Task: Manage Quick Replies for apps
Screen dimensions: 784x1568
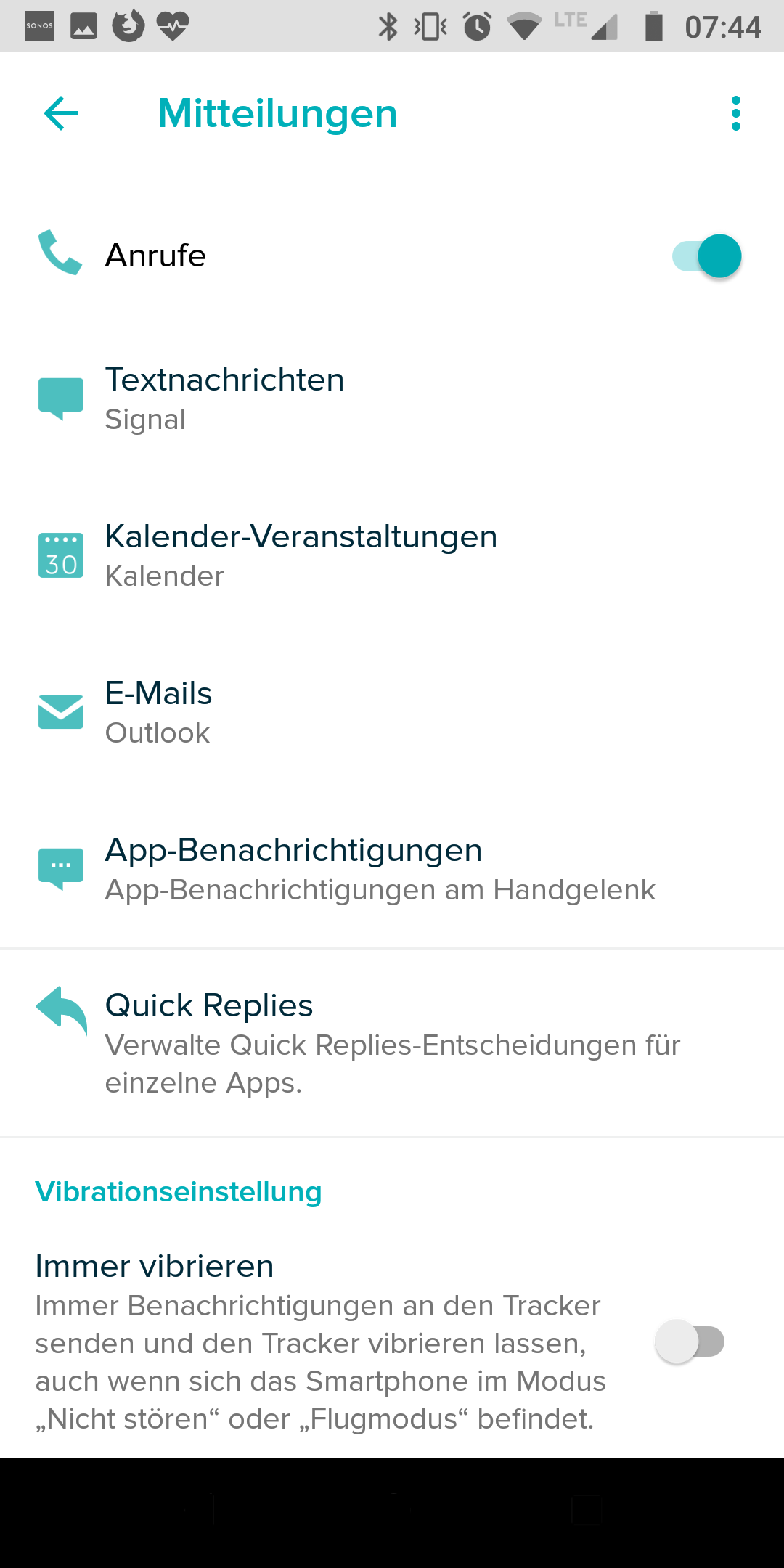Action: click(x=392, y=1042)
